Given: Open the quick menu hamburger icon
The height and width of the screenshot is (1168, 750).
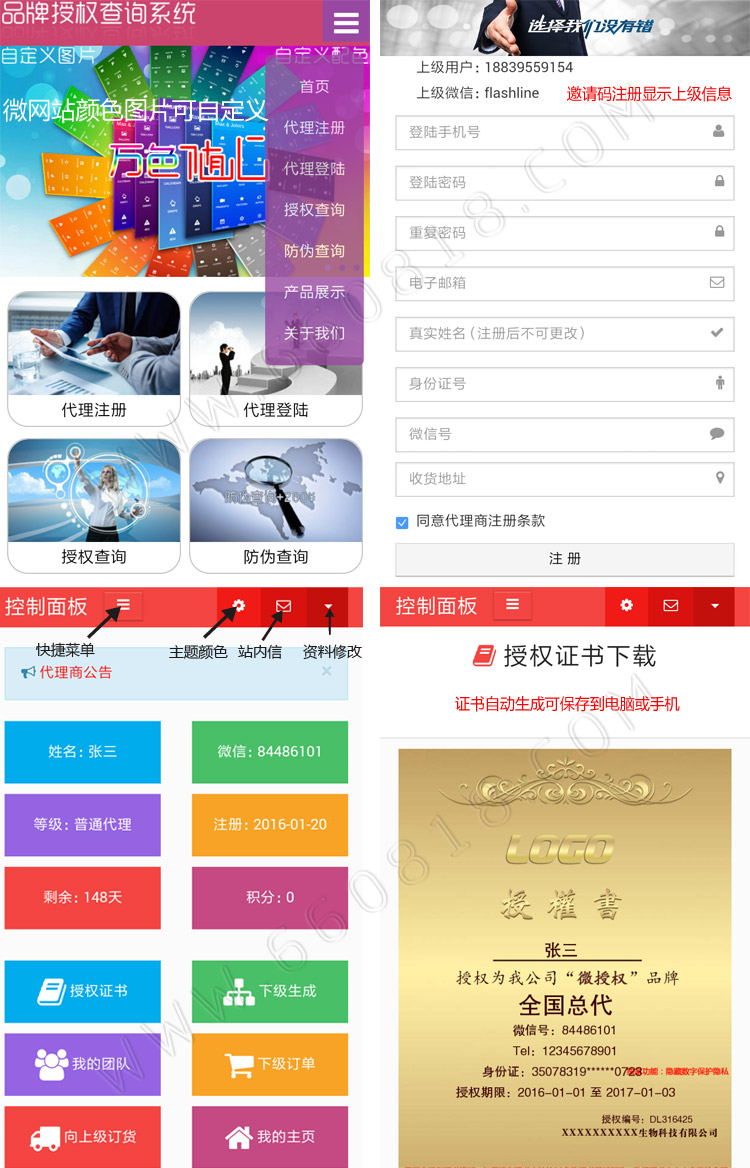Looking at the screenshot, I should (122, 604).
